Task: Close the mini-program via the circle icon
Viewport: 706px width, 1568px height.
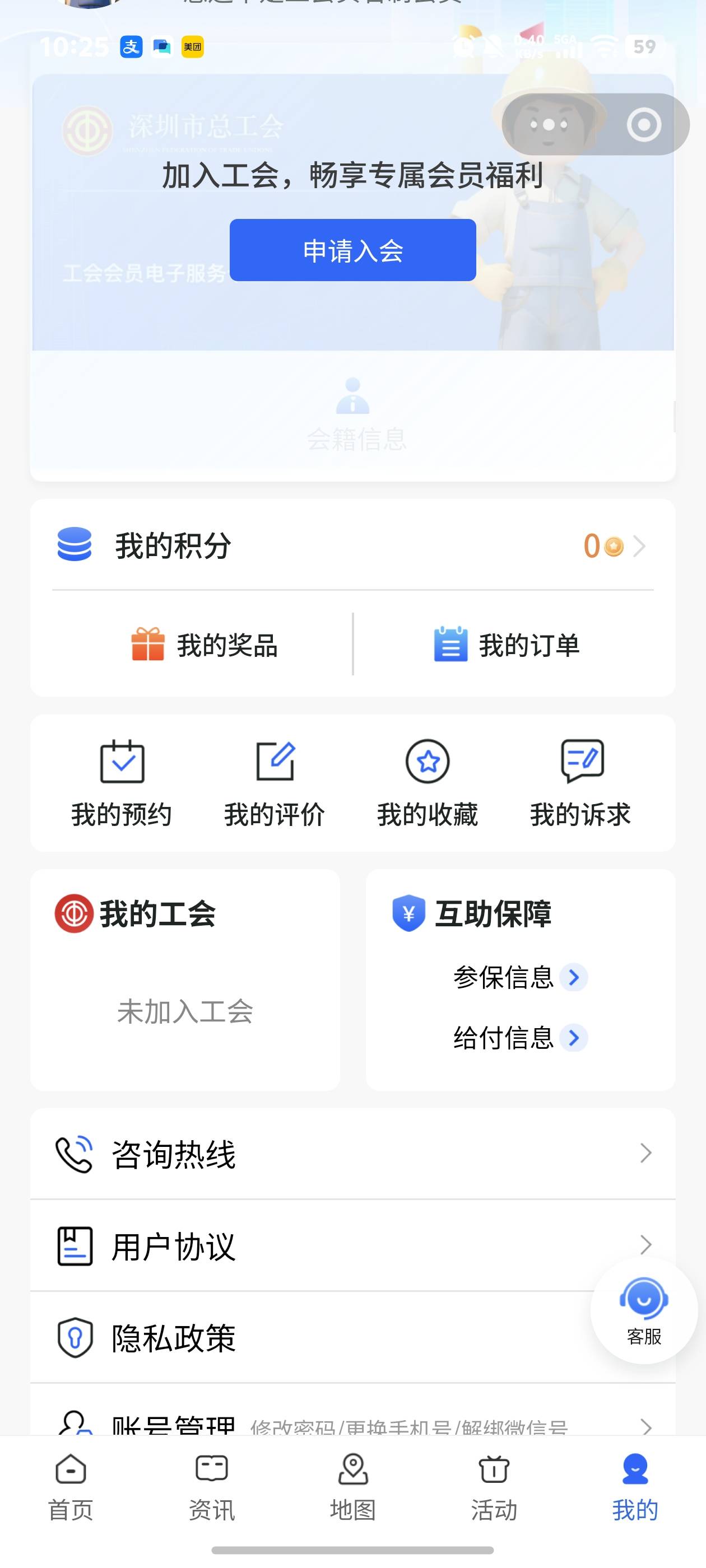Action: [643, 125]
